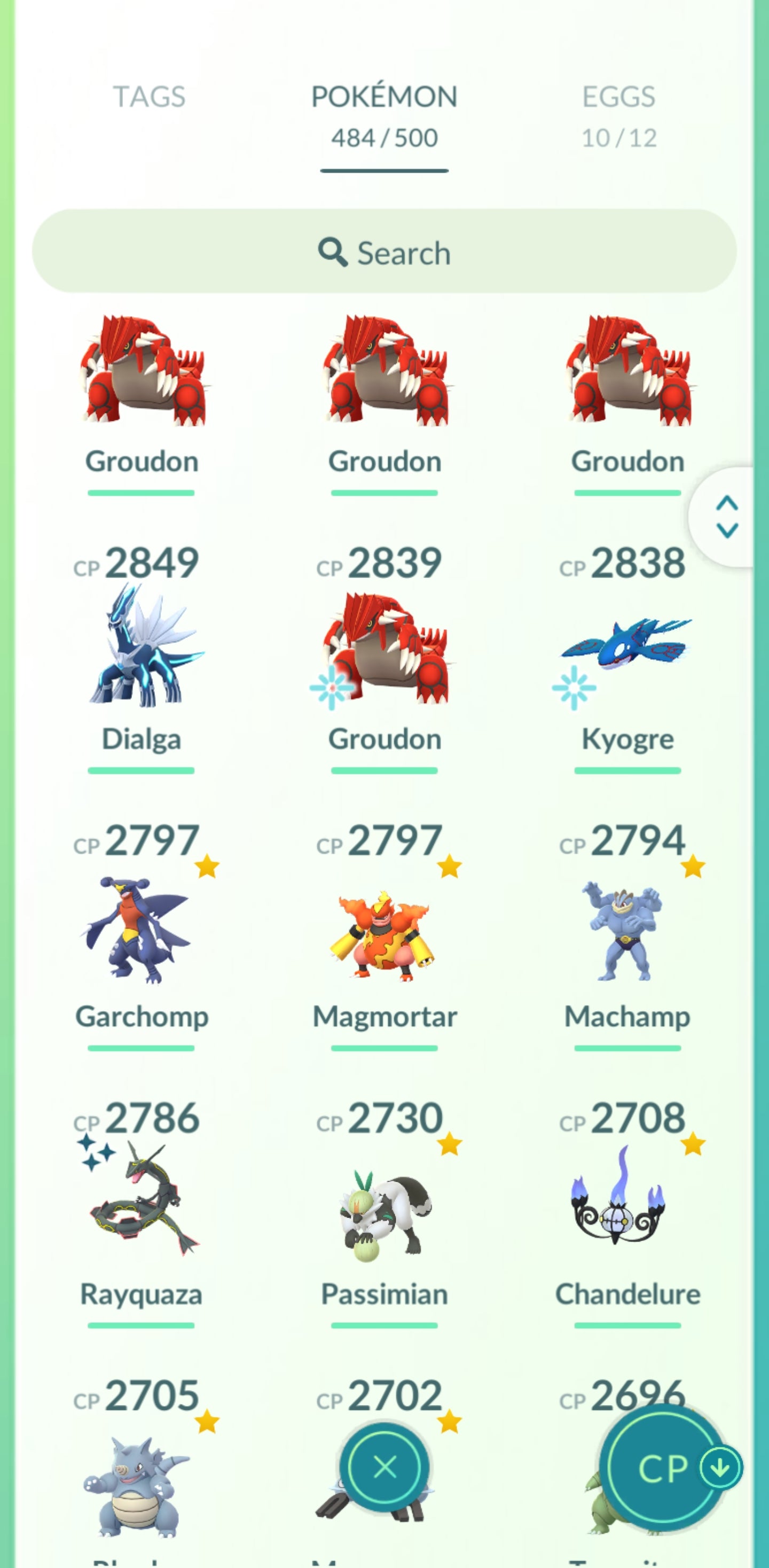
Task: Open Kyogre with CP 2838
Action: 626,648
